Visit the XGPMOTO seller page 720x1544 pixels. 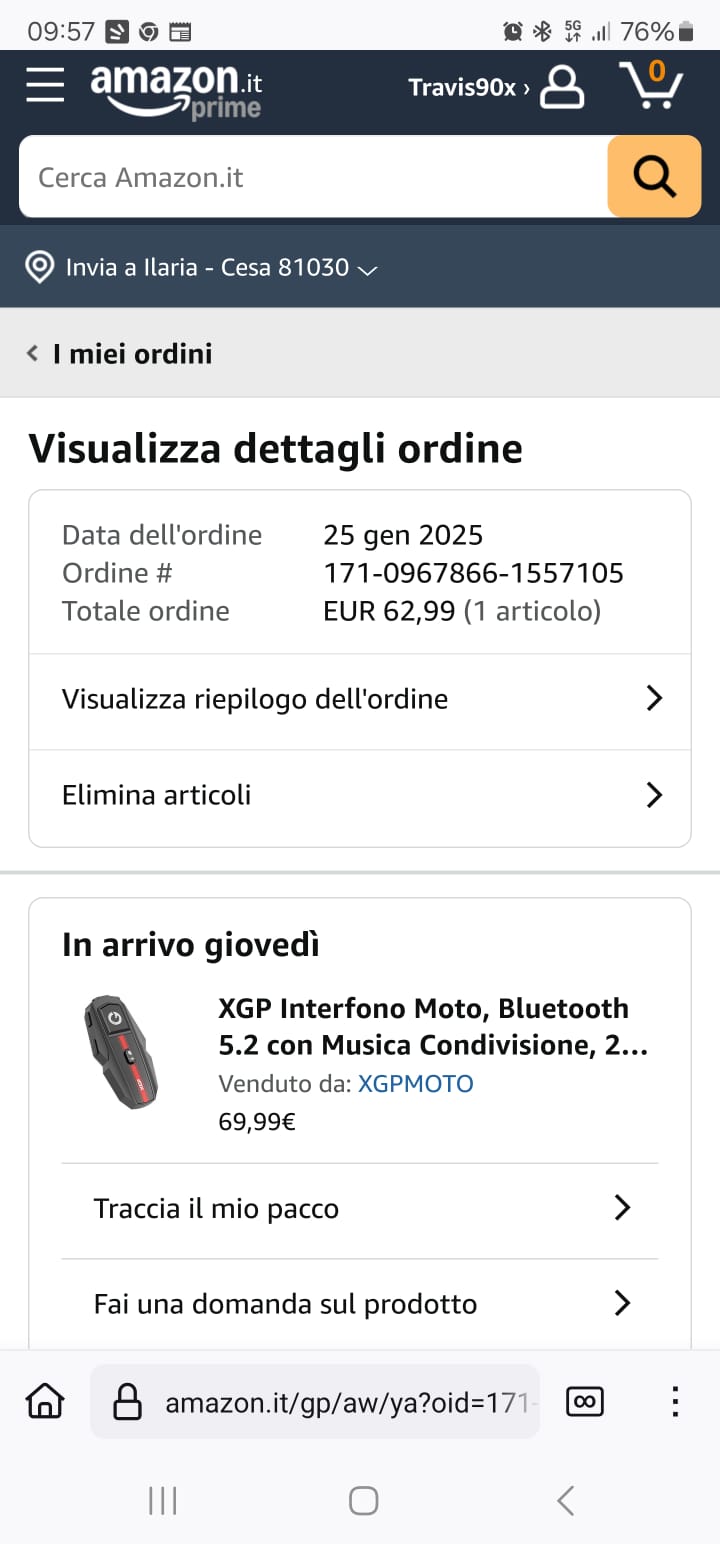[416, 1084]
